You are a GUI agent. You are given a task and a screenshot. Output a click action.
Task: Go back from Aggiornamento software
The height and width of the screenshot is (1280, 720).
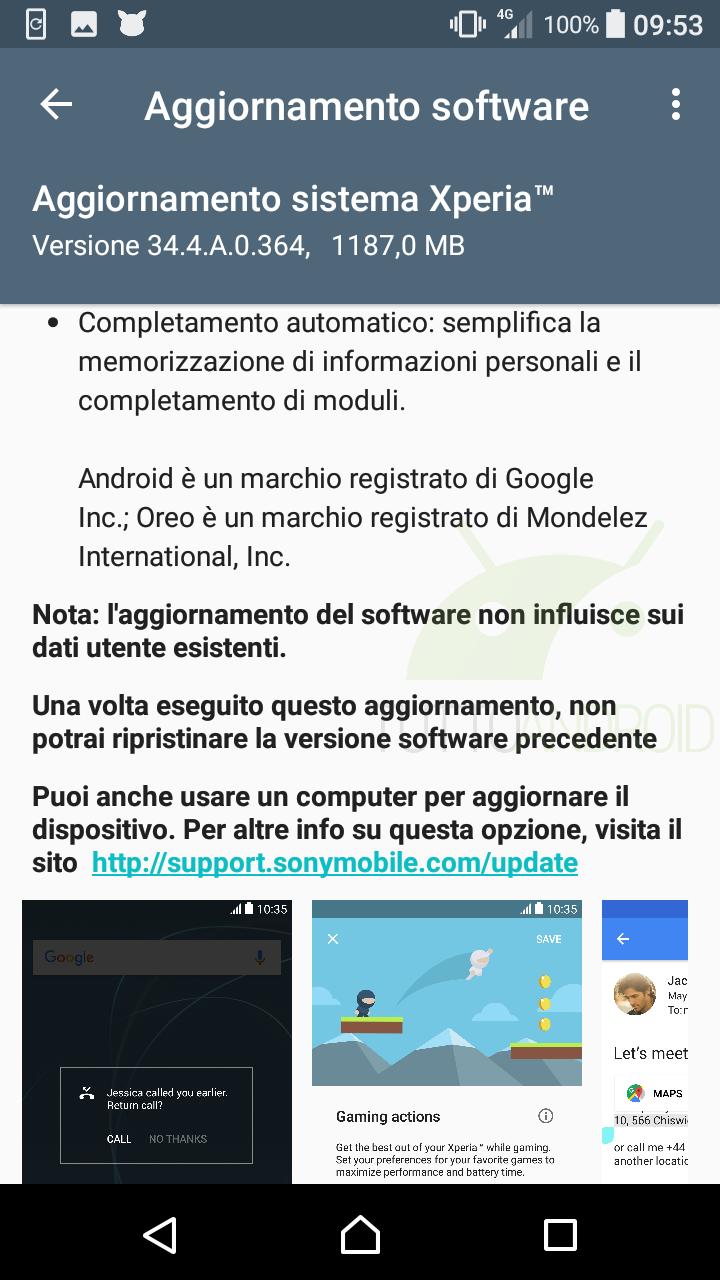(56, 104)
